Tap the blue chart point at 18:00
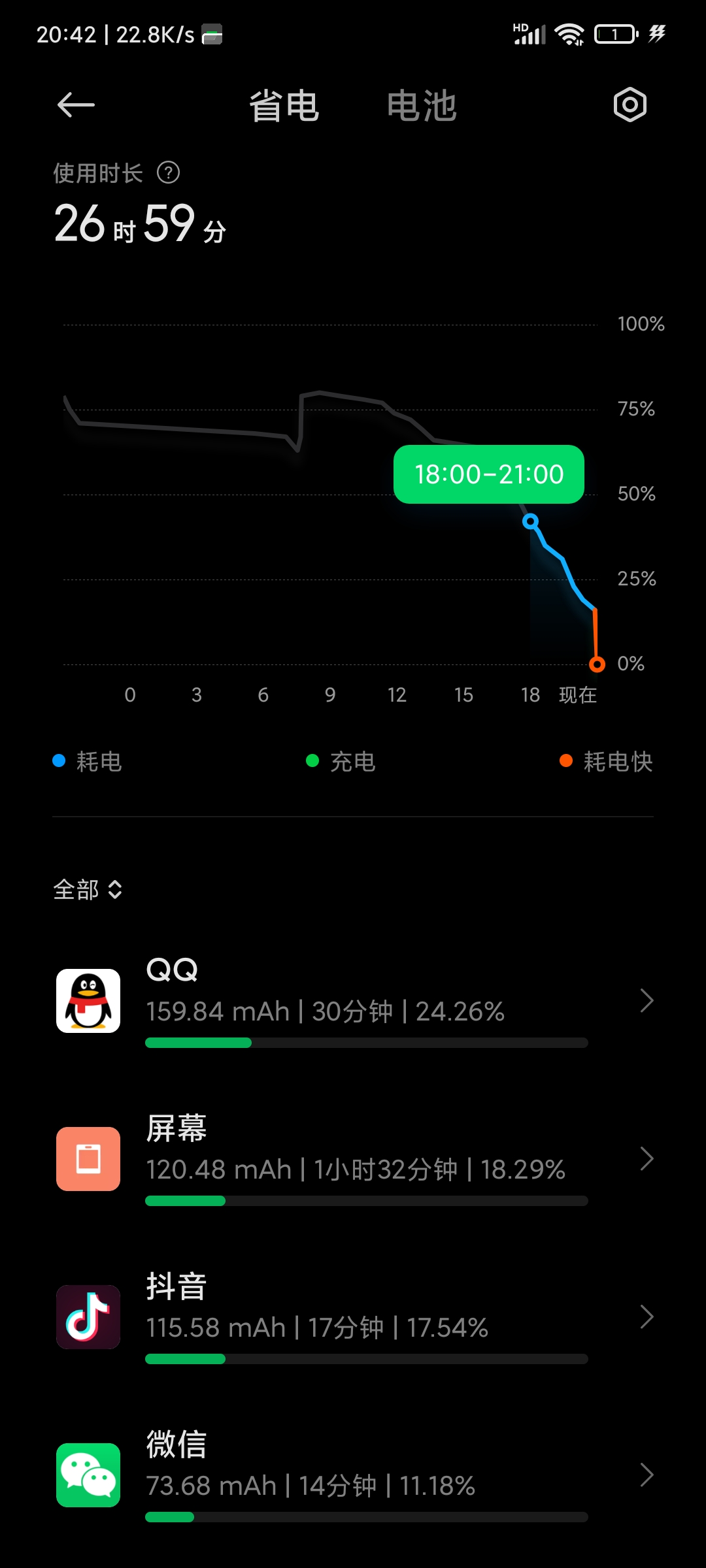The width and height of the screenshot is (706, 1568). click(530, 521)
